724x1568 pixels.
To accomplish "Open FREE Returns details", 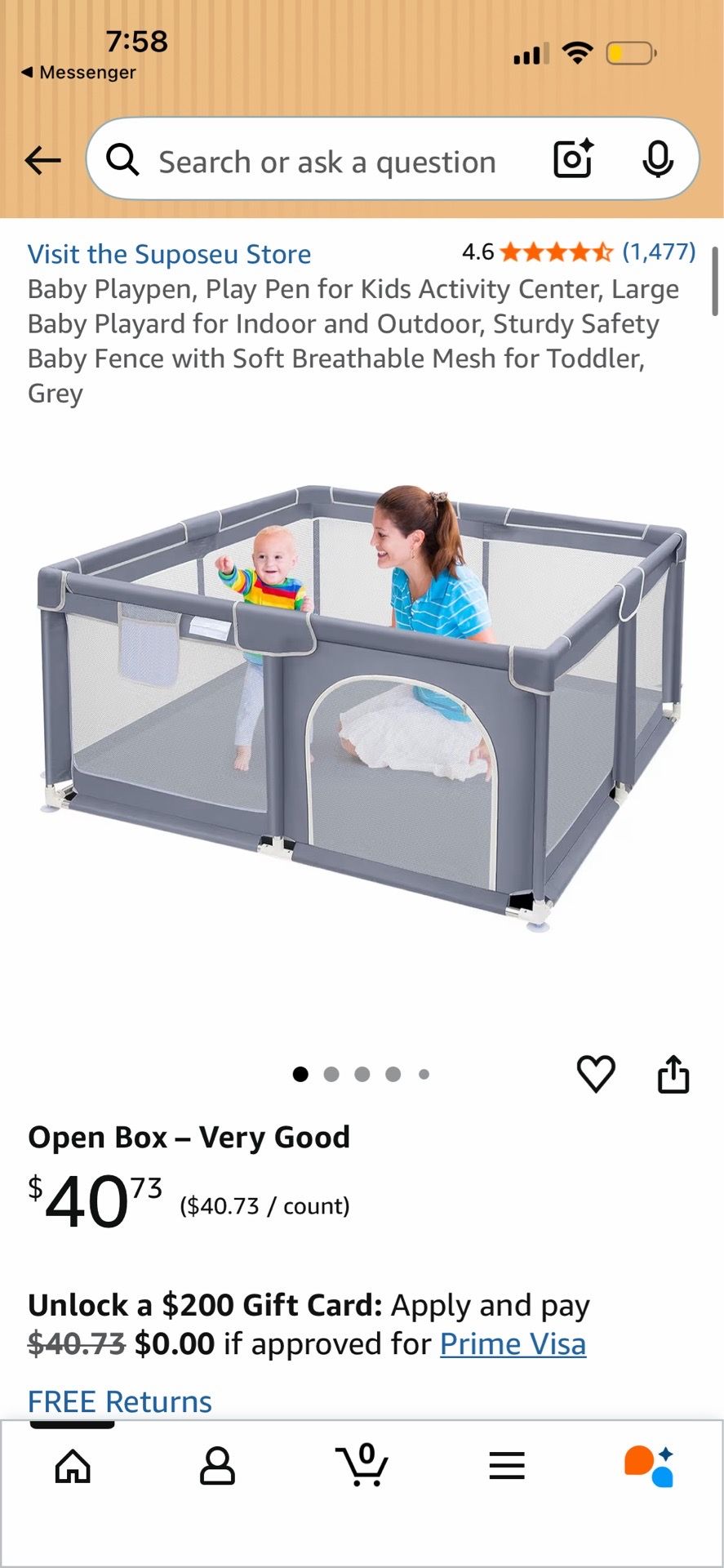I will [x=120, y=1401].
